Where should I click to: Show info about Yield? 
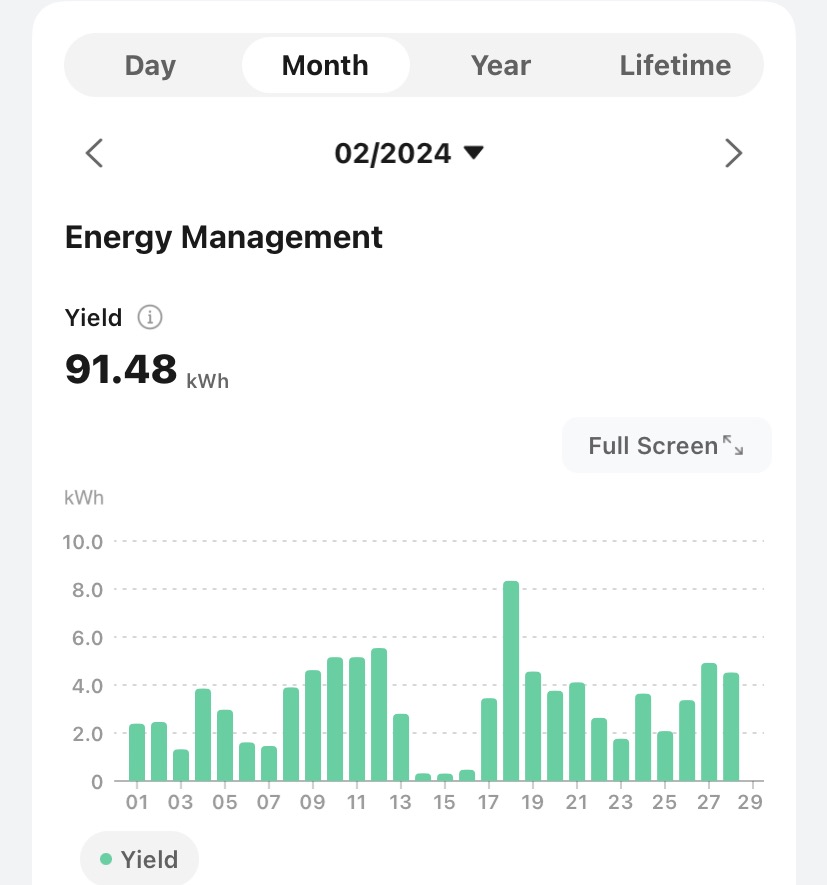pos(150,318)
